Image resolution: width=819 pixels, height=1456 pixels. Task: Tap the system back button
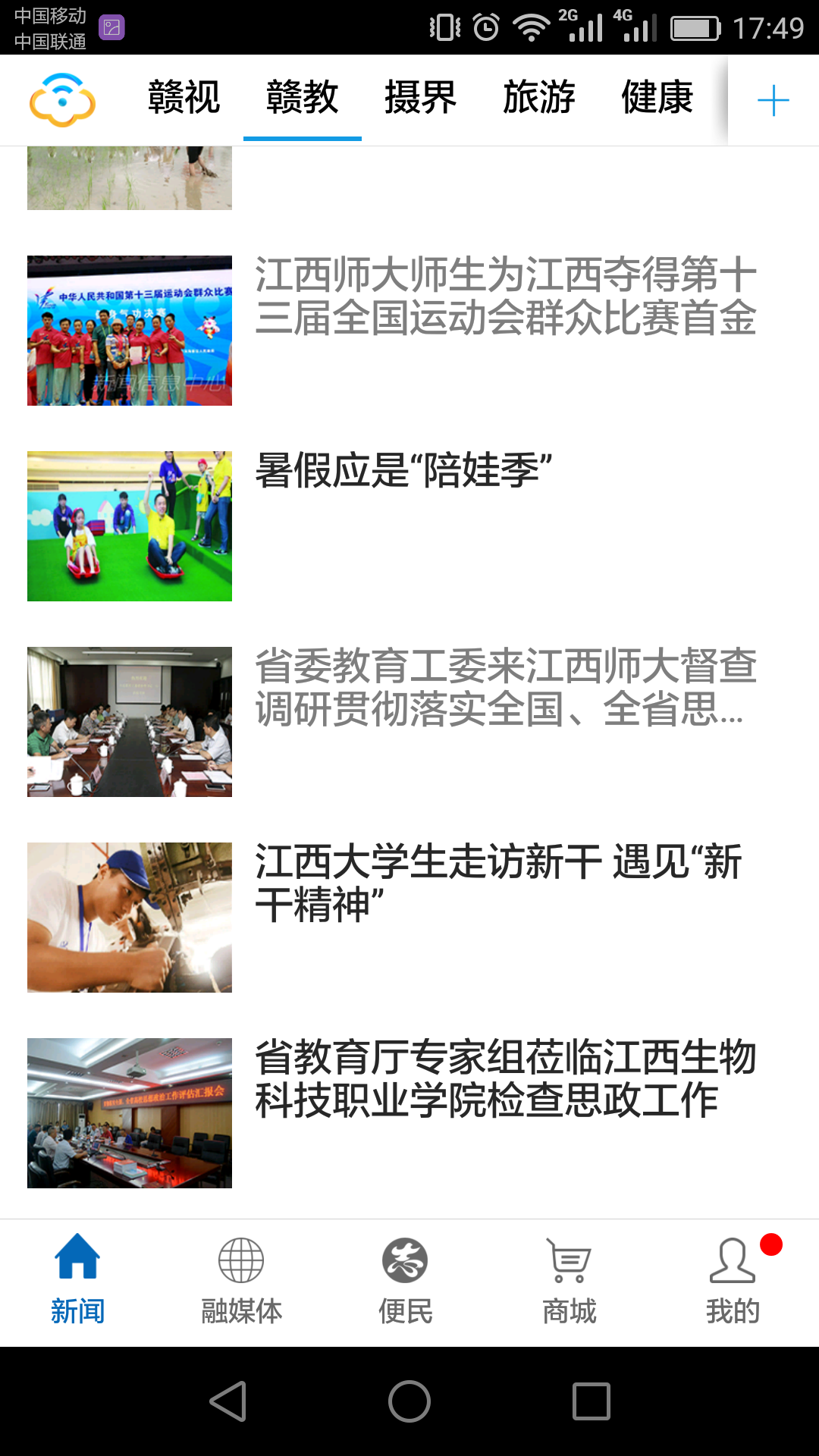[227, 1401]
